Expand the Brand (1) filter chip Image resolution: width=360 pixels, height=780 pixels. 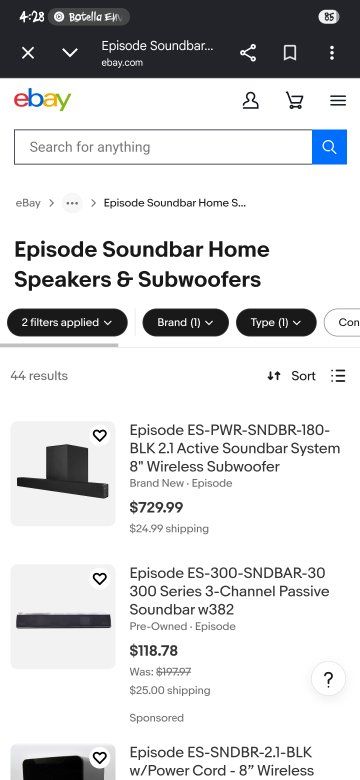point(185,322)
